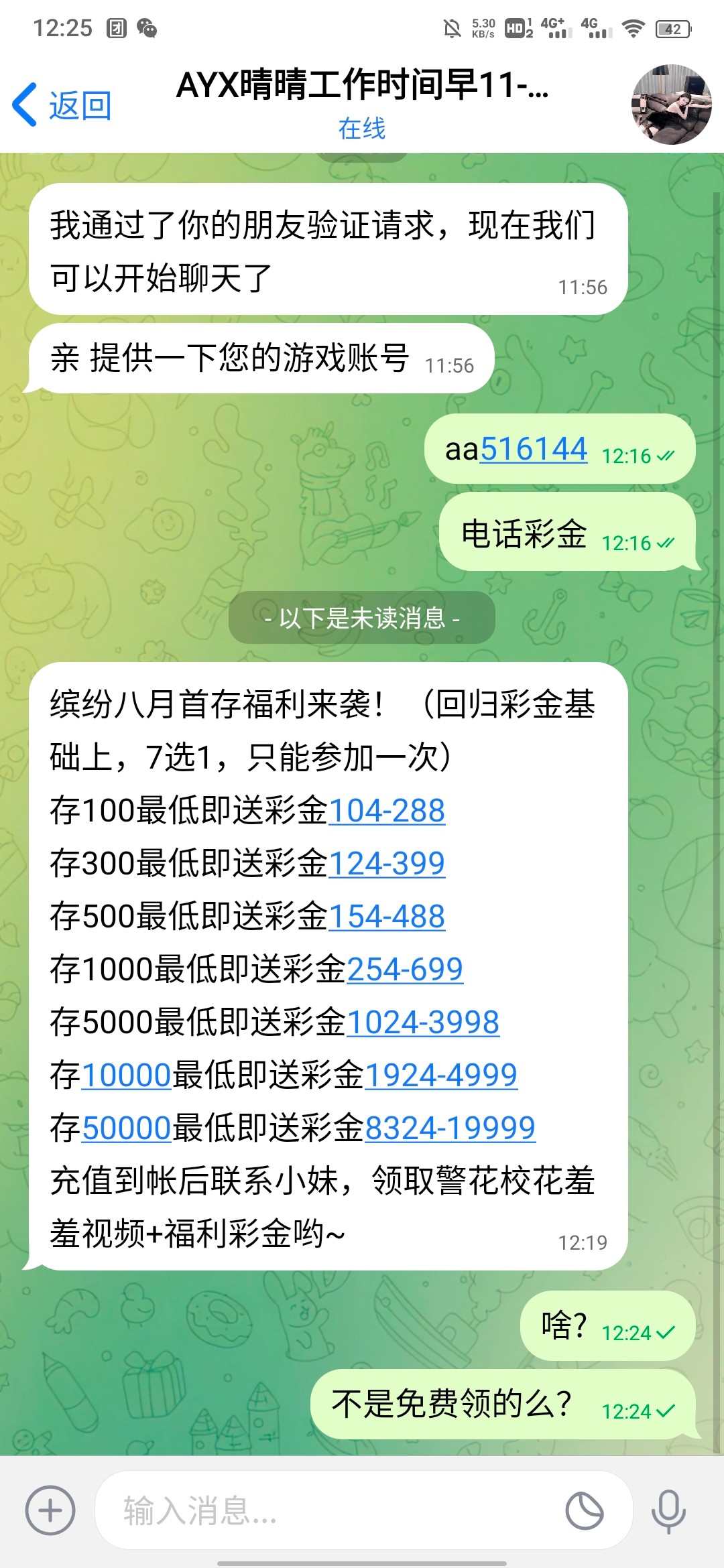Tap the 返回 back label

[x=78, y=104]
